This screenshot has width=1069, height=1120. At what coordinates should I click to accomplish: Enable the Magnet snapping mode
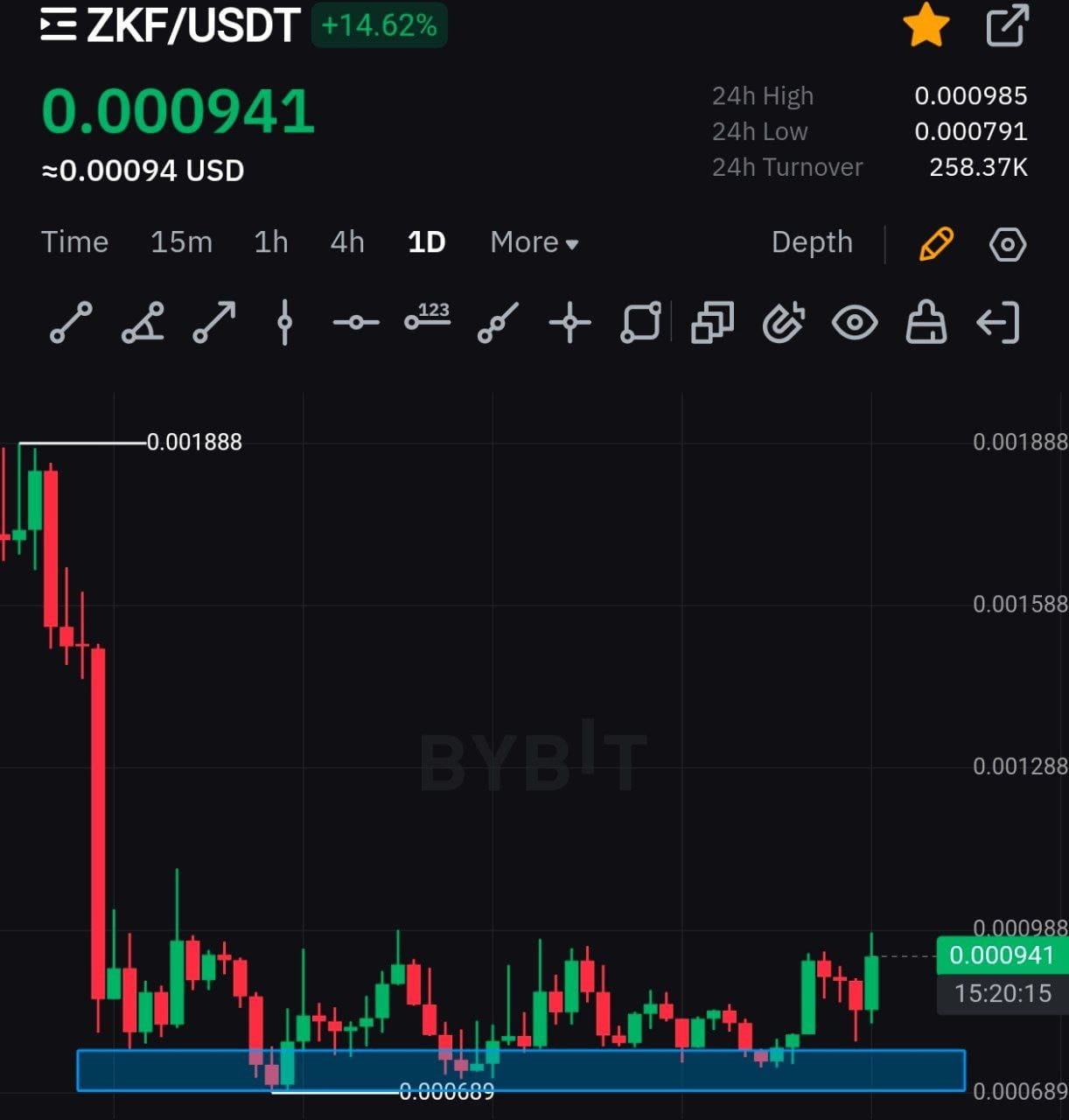[784, 322]
